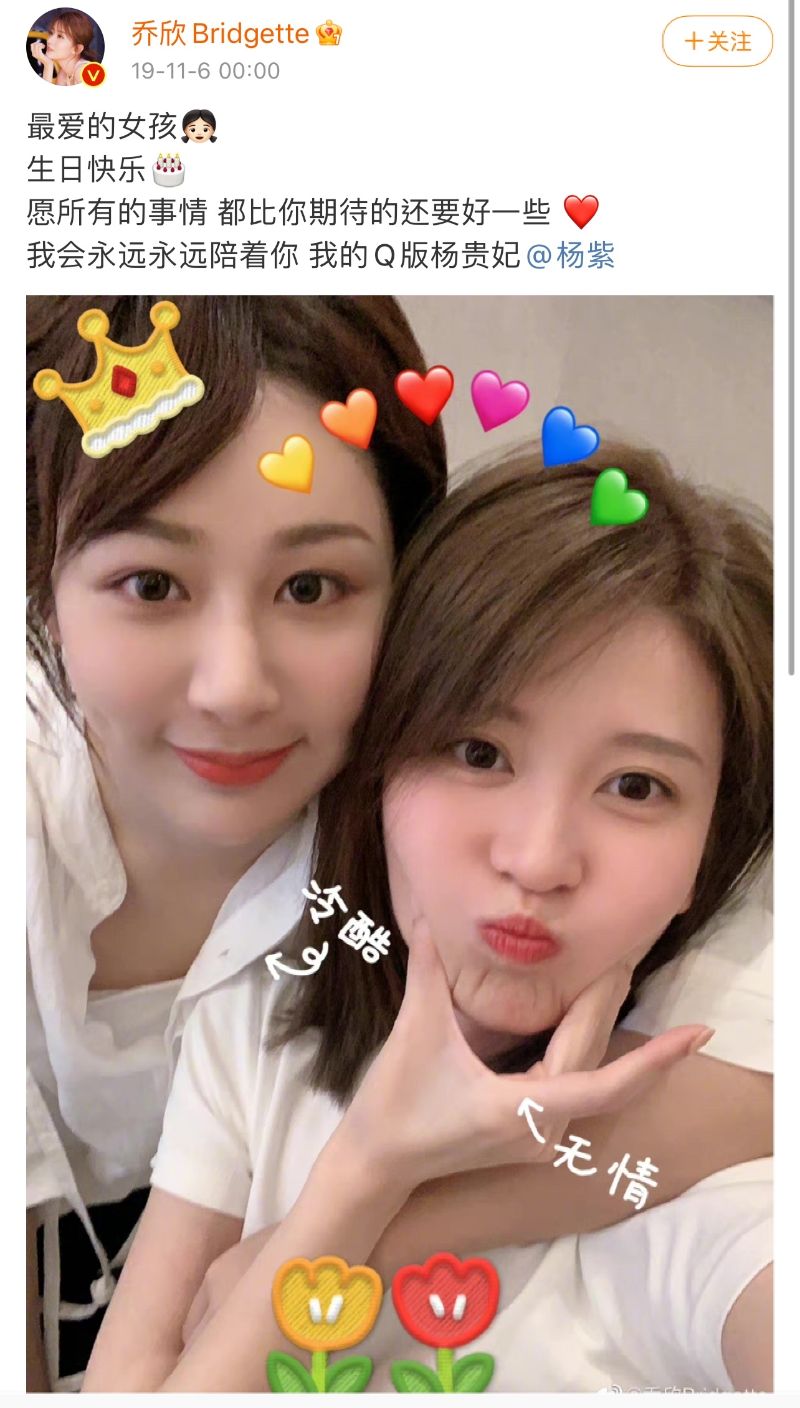Open the 乔欣 Bridgette username link
Viewport: 800px width, 1408px height.
click(x=221, y=33)
